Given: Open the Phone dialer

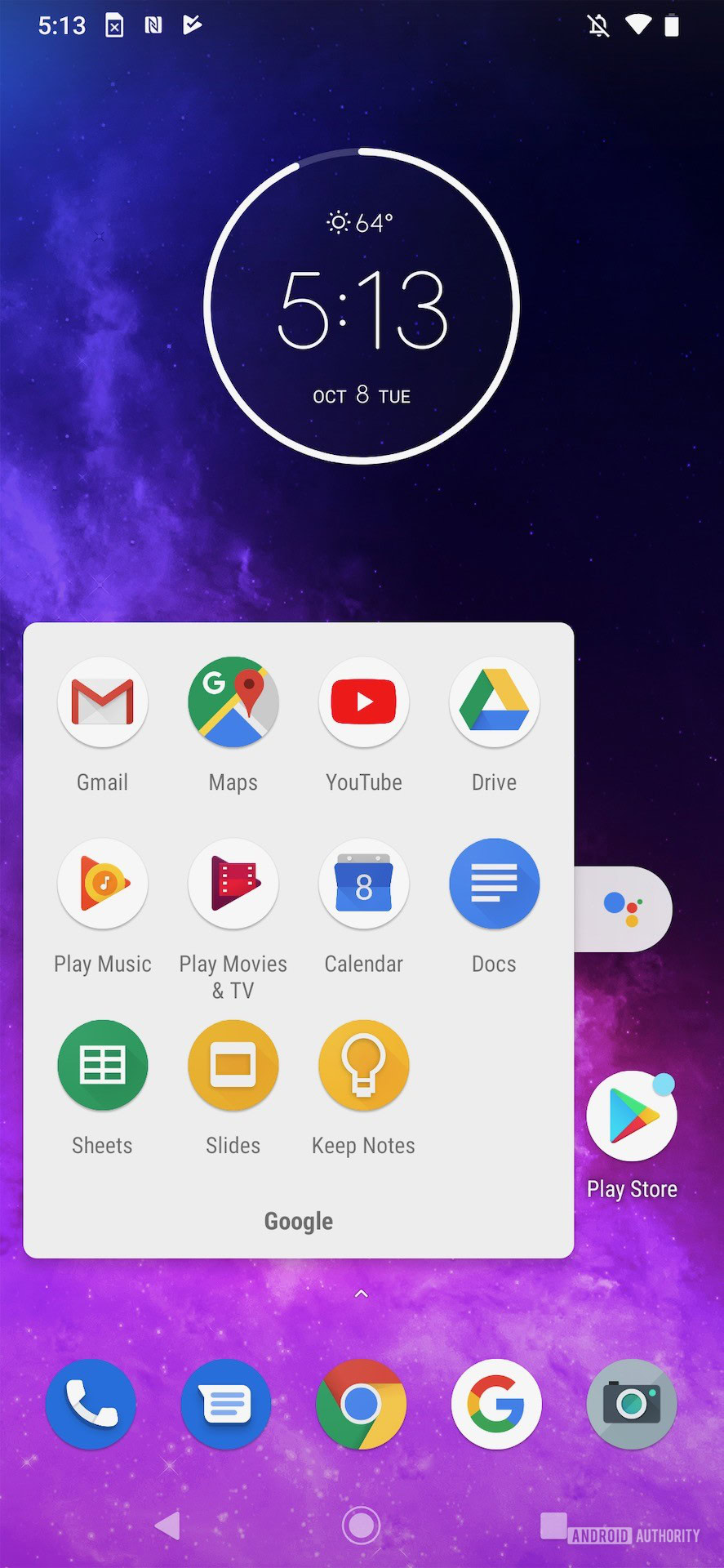Looking at the screenshot, I should pyautogui.click(x=91, y=1404).
